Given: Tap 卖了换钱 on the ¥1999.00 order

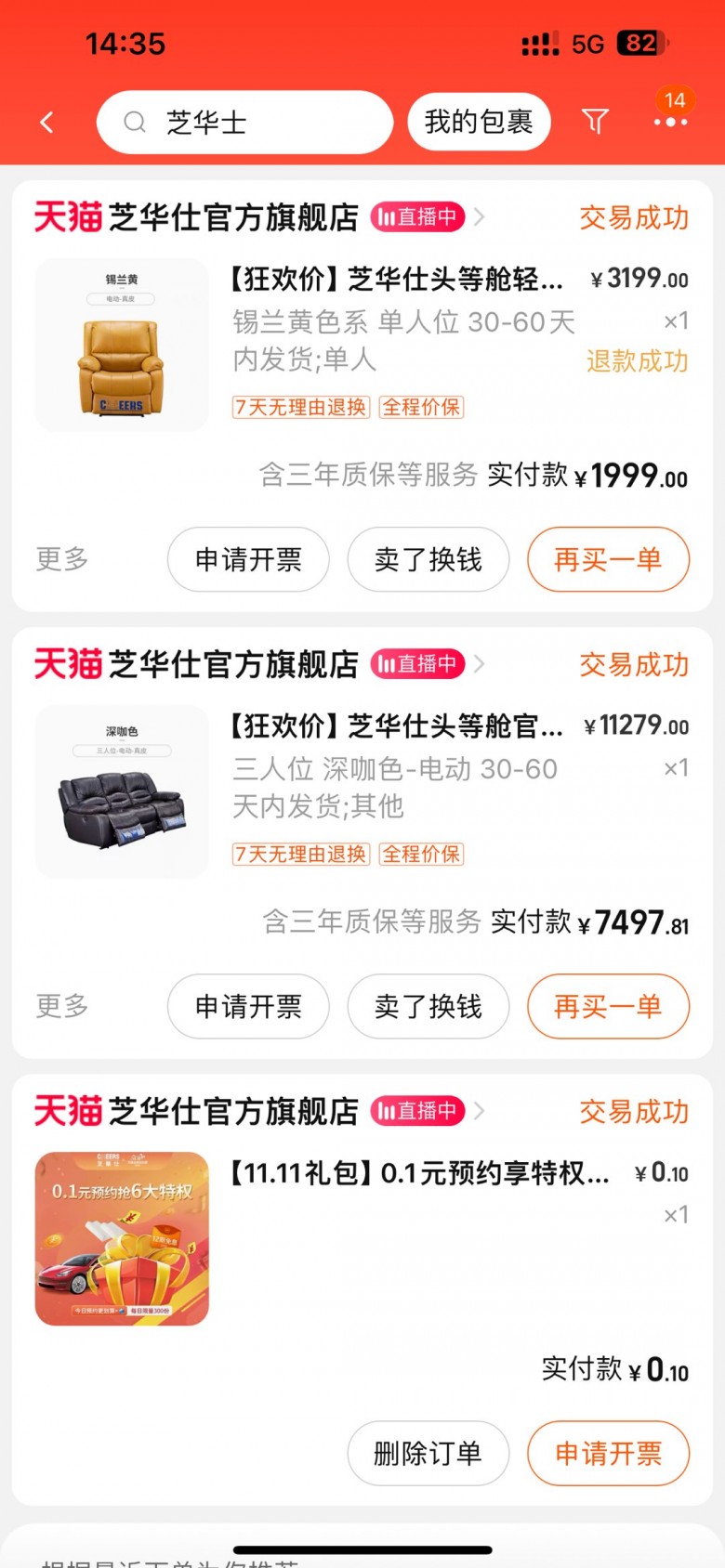Looking at the screenshot, I should coord(428,559).
